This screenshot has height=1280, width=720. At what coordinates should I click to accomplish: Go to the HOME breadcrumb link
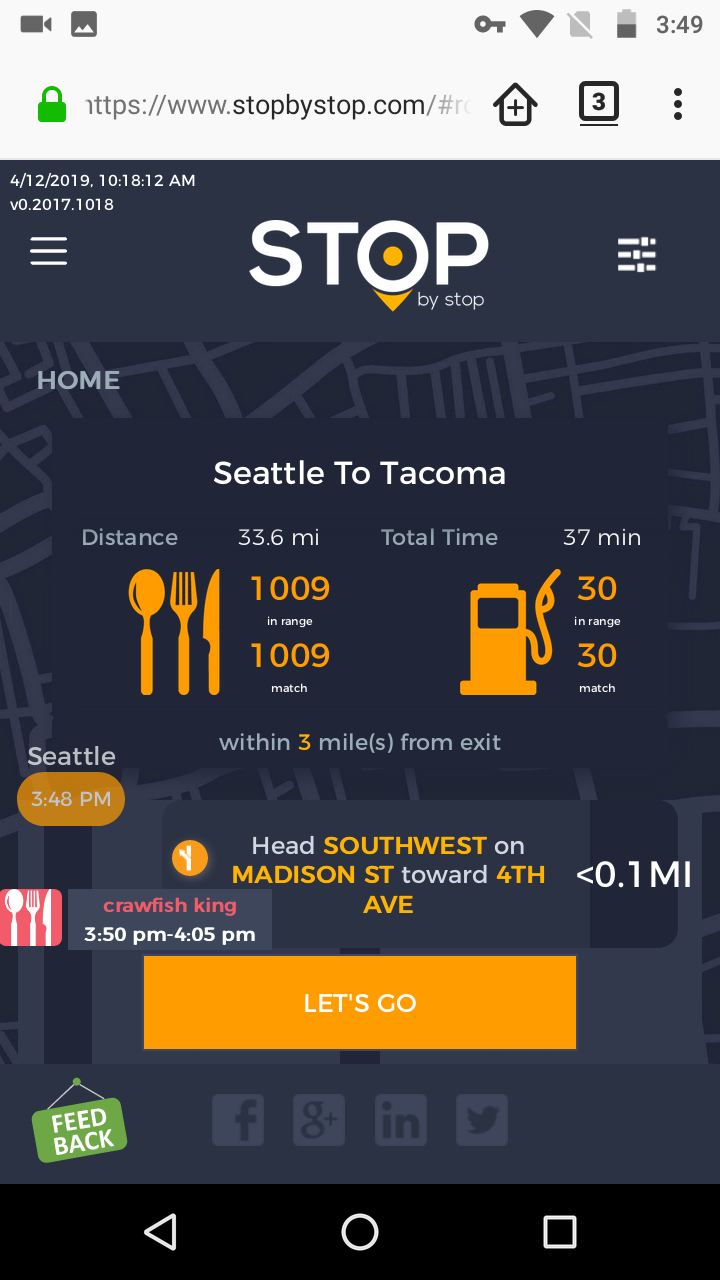tap(78, 380)
